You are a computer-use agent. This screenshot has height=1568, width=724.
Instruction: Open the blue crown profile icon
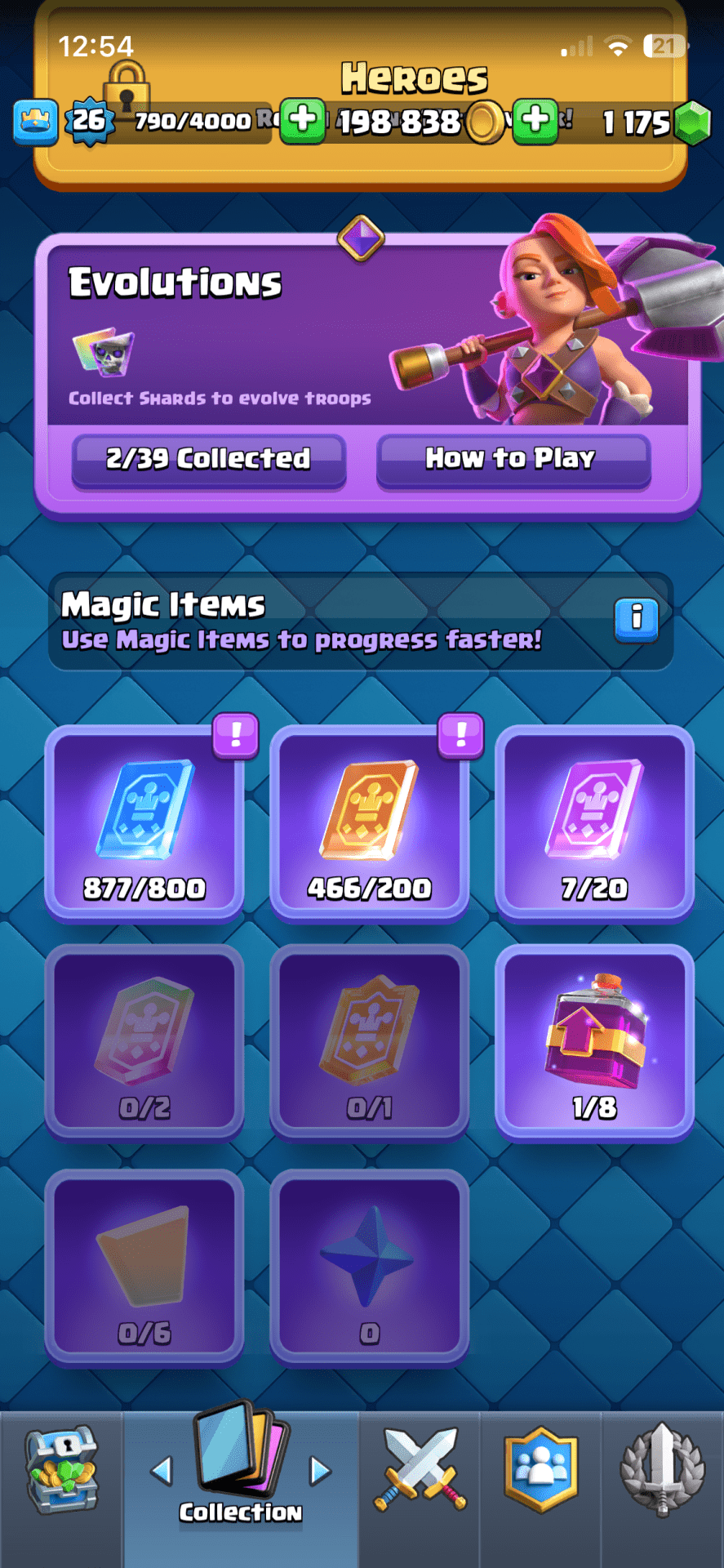coord(36,122)
